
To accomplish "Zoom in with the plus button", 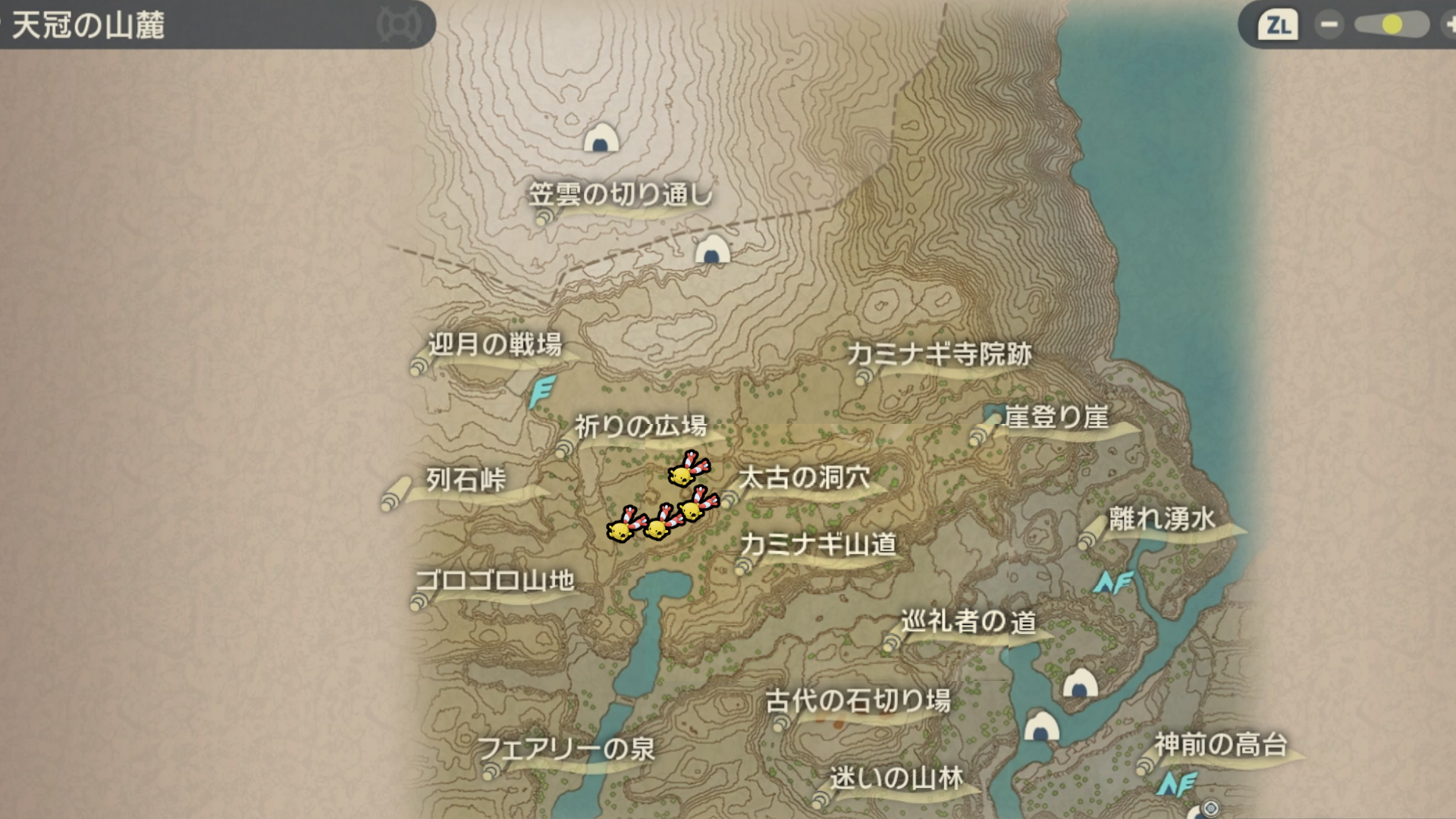I will tap(1448, 25).
